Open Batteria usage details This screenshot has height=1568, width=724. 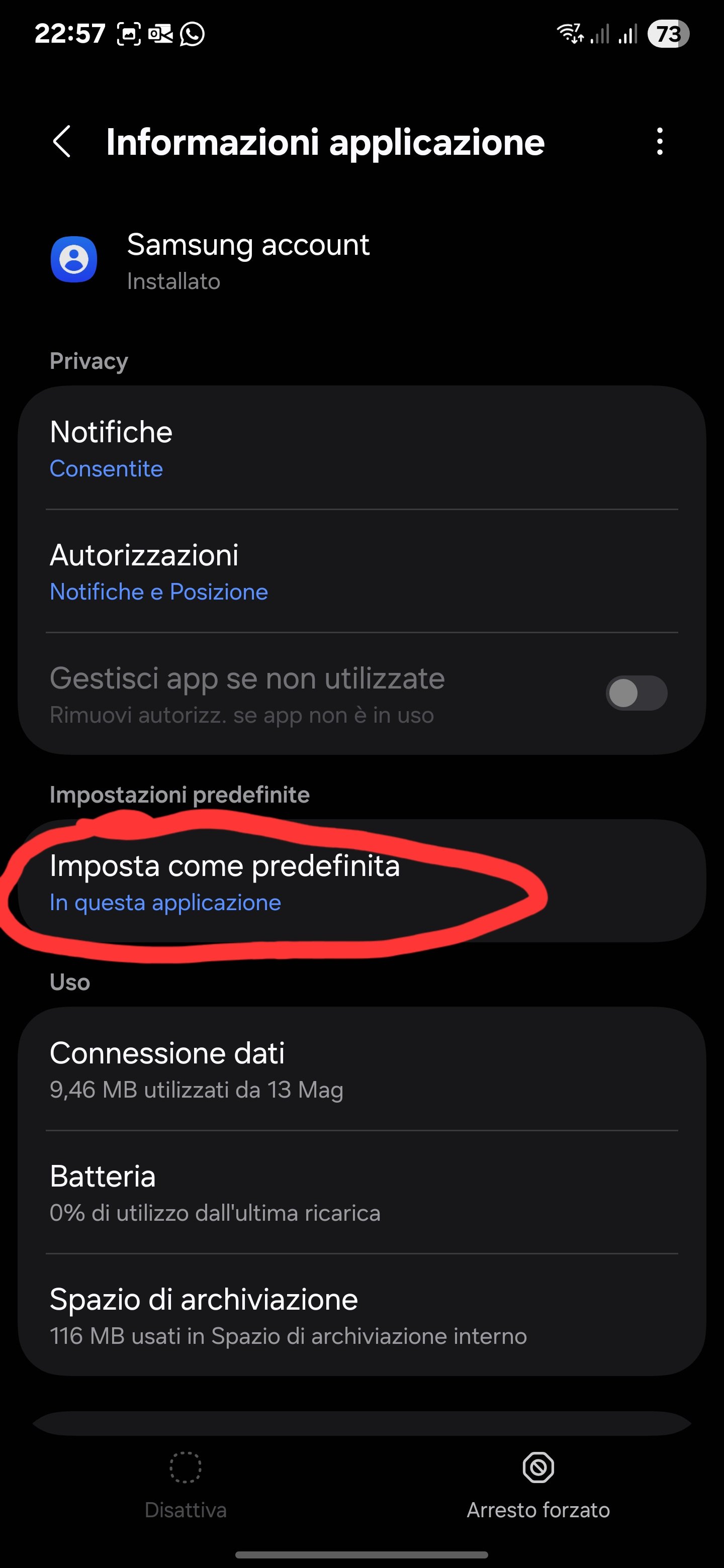(x=361, y=1193)
